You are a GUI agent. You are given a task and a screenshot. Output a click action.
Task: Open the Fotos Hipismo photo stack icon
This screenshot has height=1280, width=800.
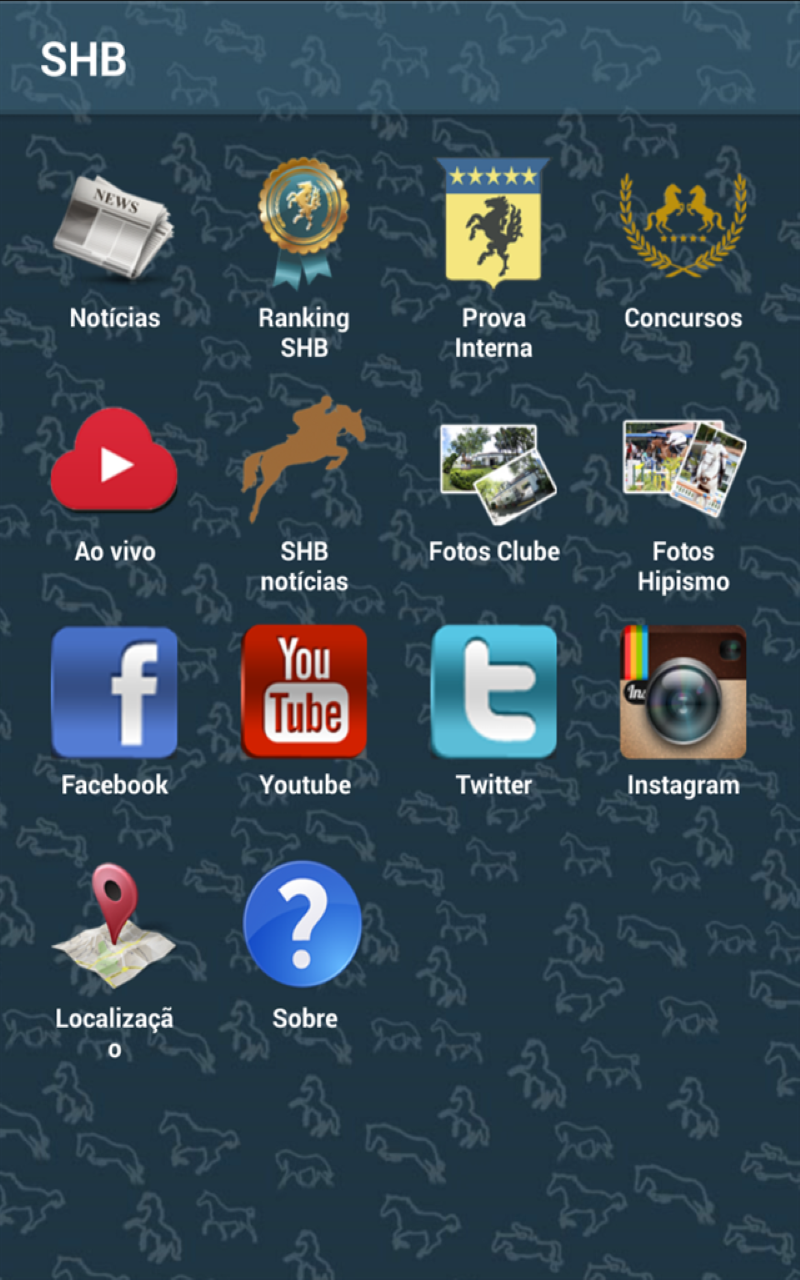pos(683,465)
